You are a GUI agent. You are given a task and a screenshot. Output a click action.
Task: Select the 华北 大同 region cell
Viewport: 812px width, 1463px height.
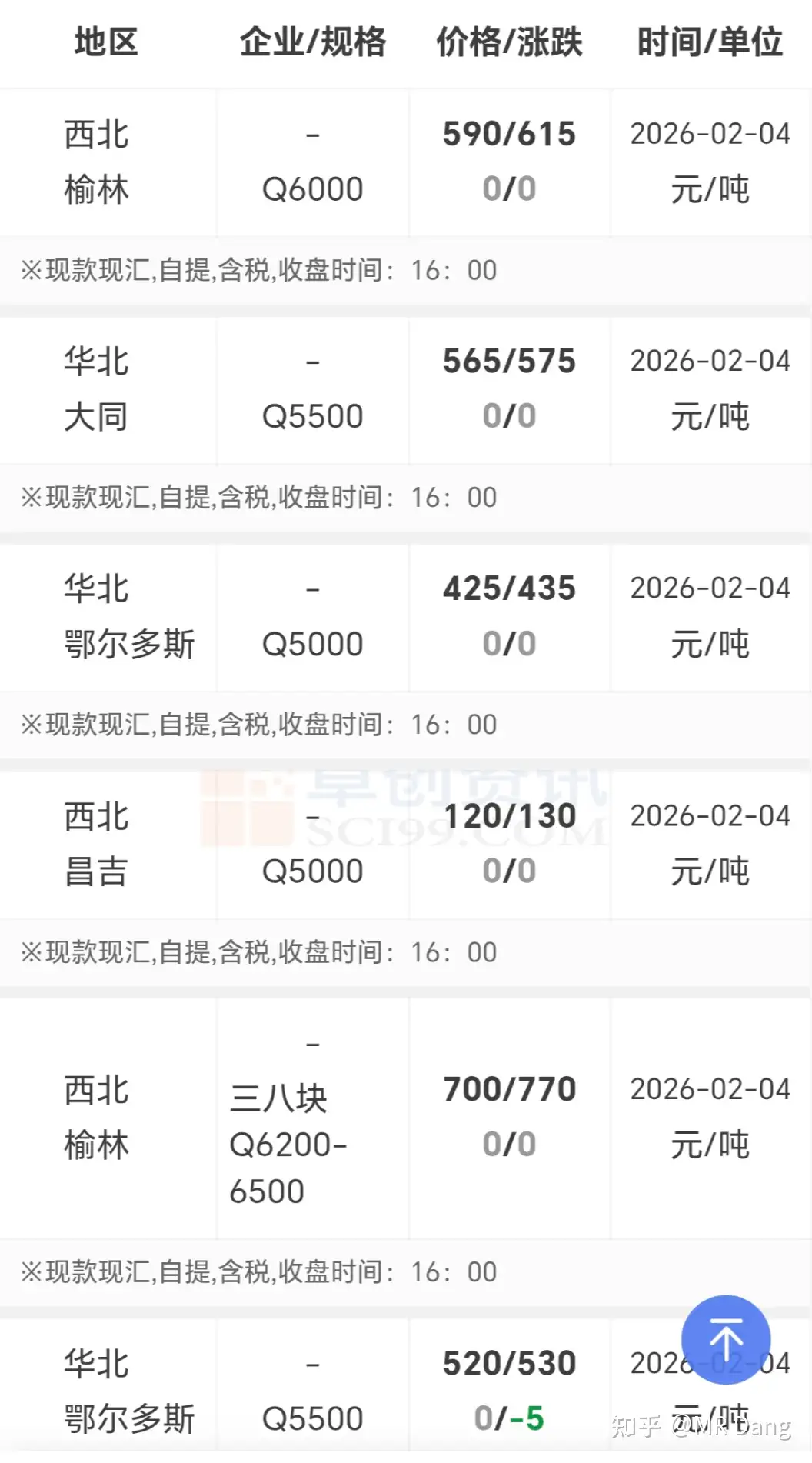pyautogui.click(x=95, y=388)
